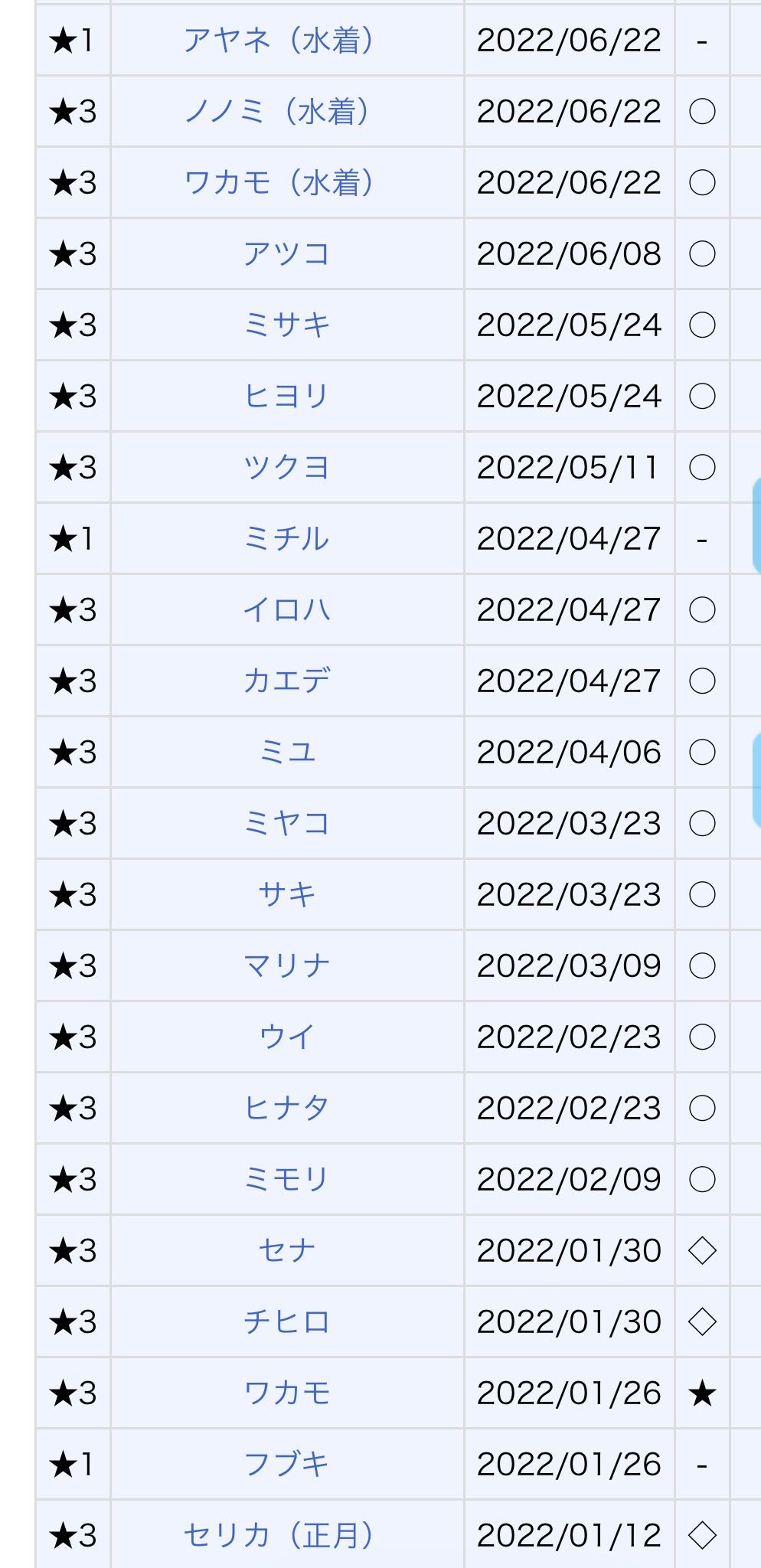Open the ミモリ link
Viewport: 761px width, 1568px height.
point(286,1180)
